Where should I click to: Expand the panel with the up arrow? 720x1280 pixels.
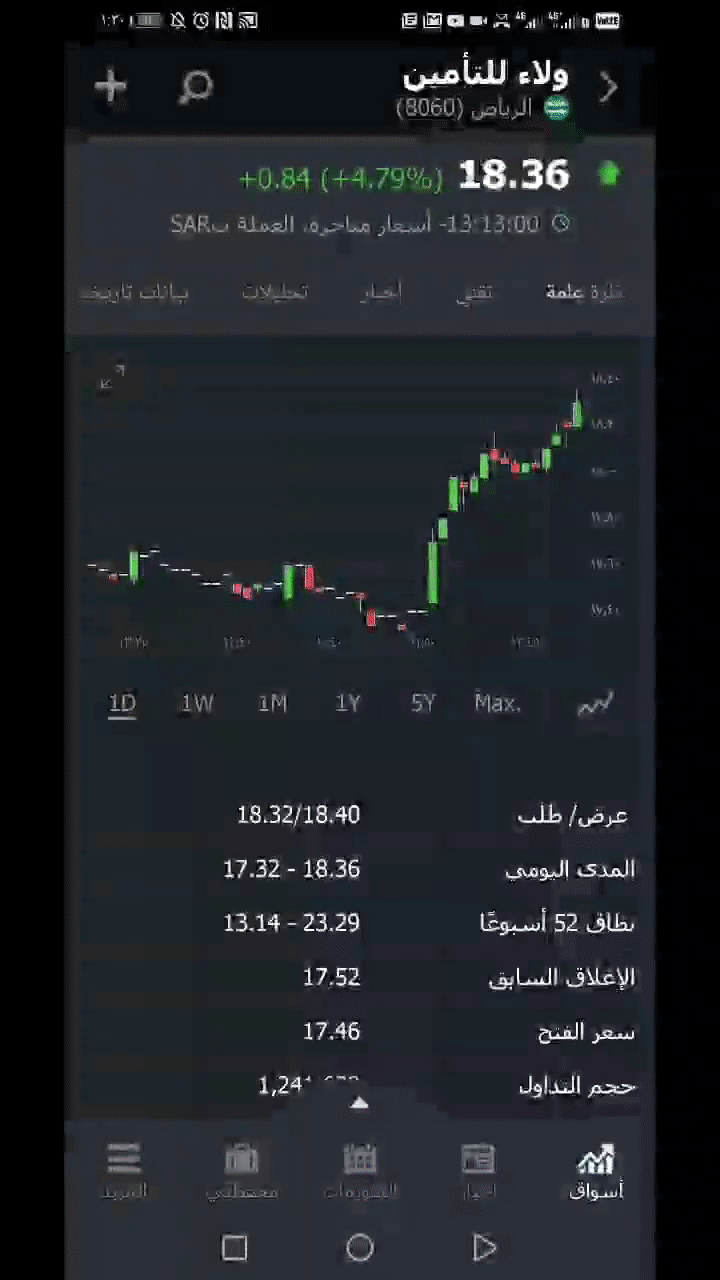[360, 1103]
